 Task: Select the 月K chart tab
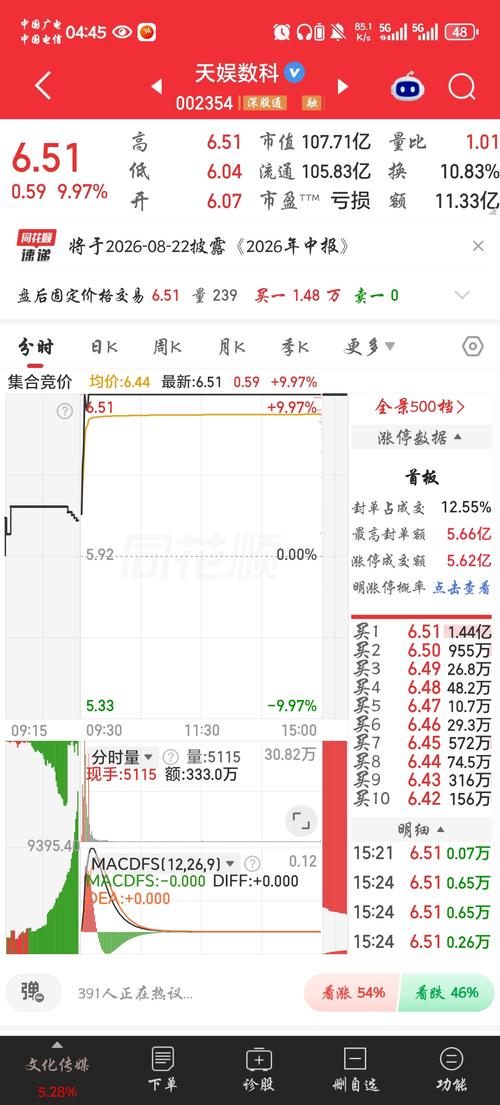tap(231, 347)
